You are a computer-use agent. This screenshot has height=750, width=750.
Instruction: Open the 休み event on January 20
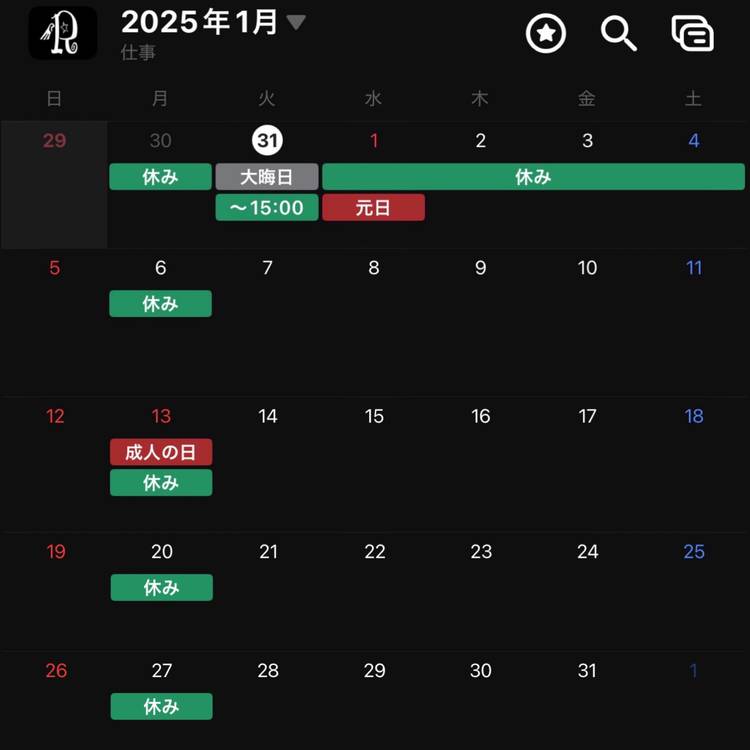pyautogui.click(x=161, y=588)
